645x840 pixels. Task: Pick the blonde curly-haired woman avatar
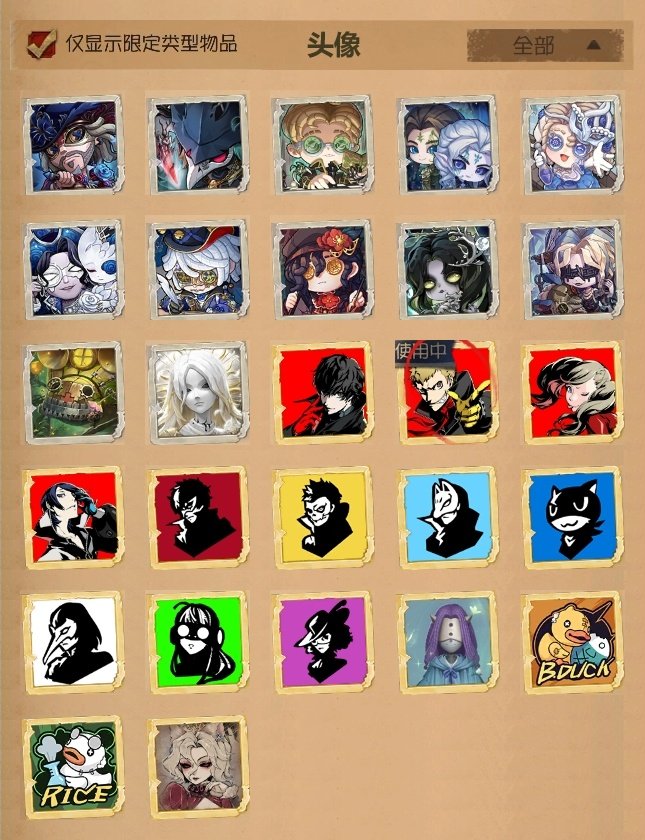[197, 765]
